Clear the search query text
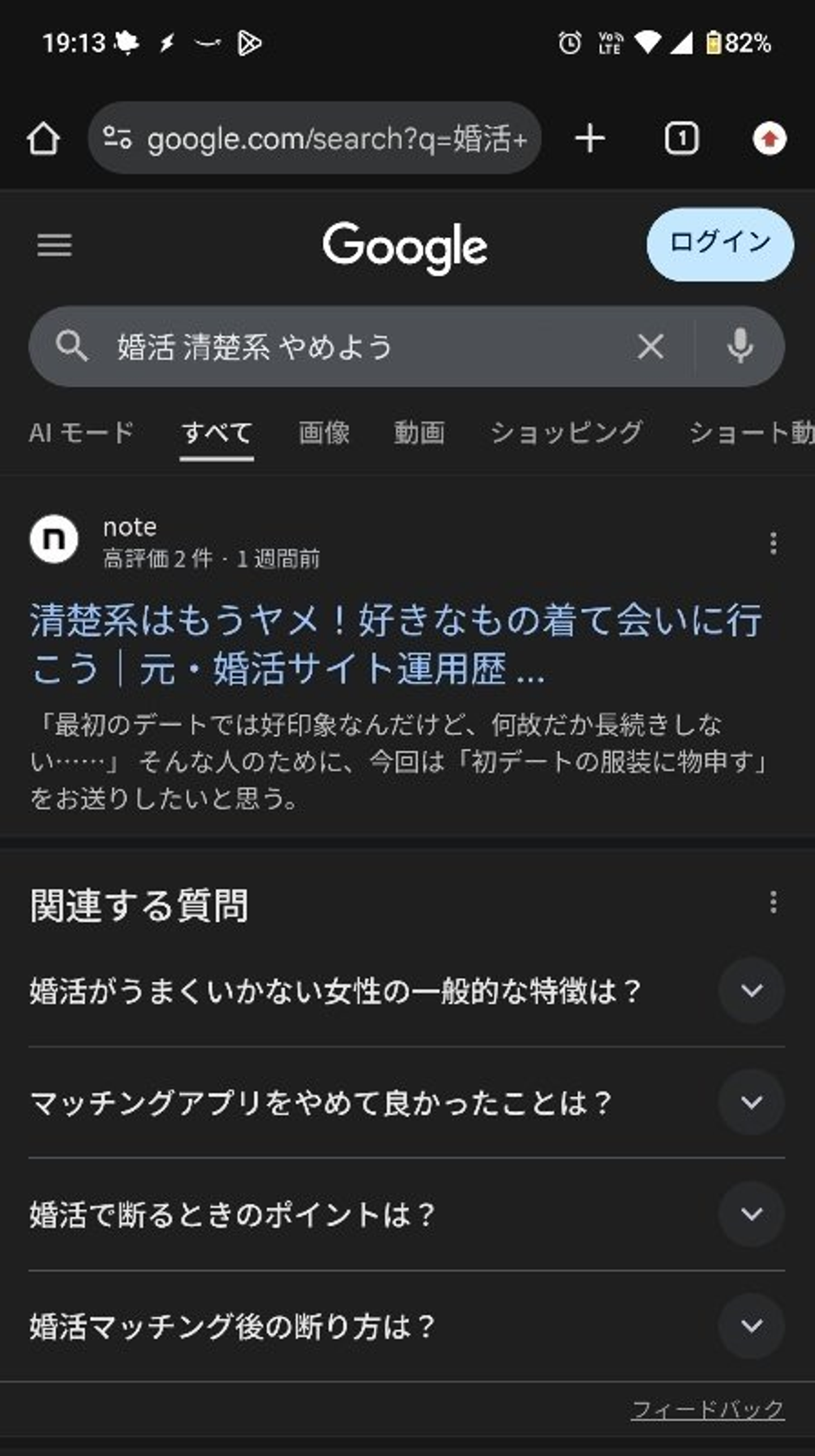Image resolution: width=815 pixels, height=1456 pixels. click(650, 347)
